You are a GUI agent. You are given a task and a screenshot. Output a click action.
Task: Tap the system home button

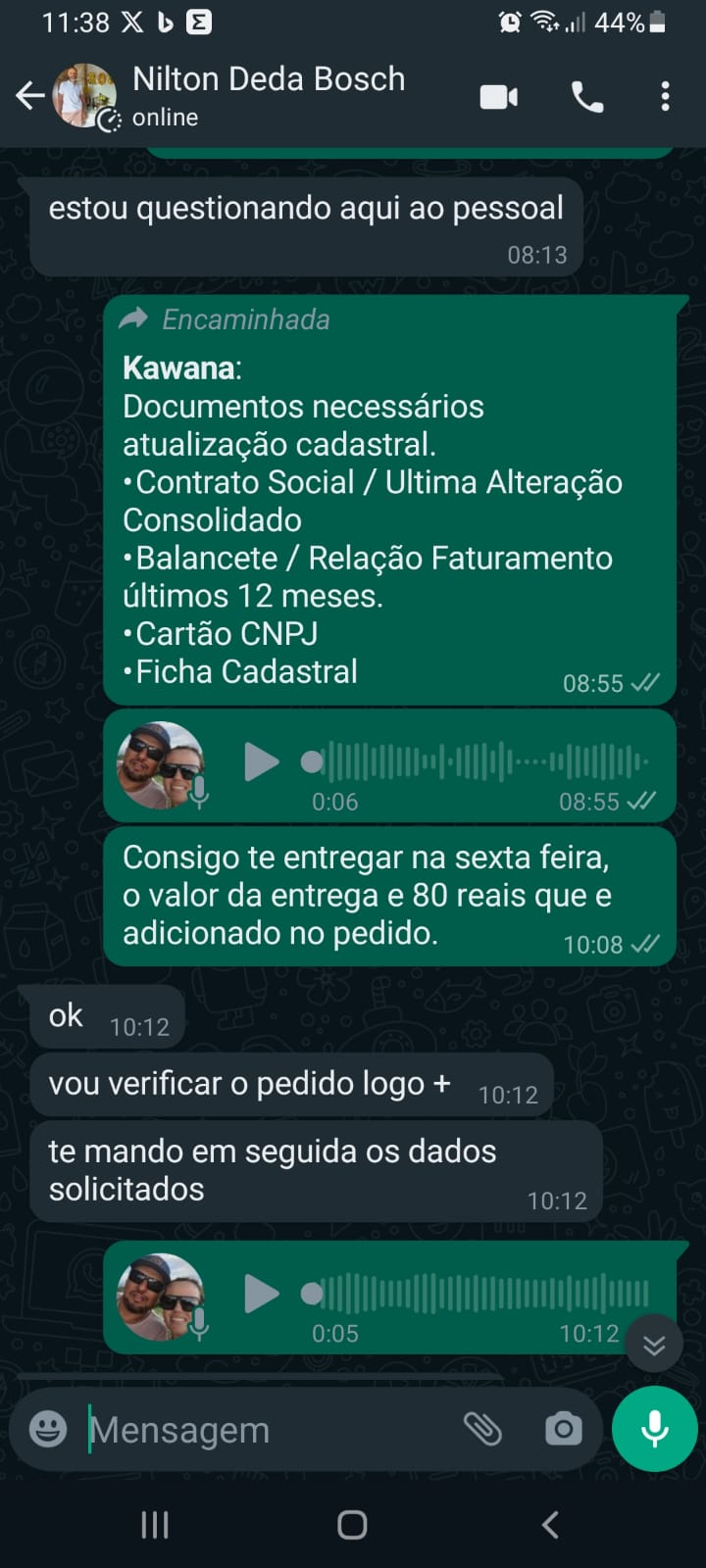pos(352,1525)
